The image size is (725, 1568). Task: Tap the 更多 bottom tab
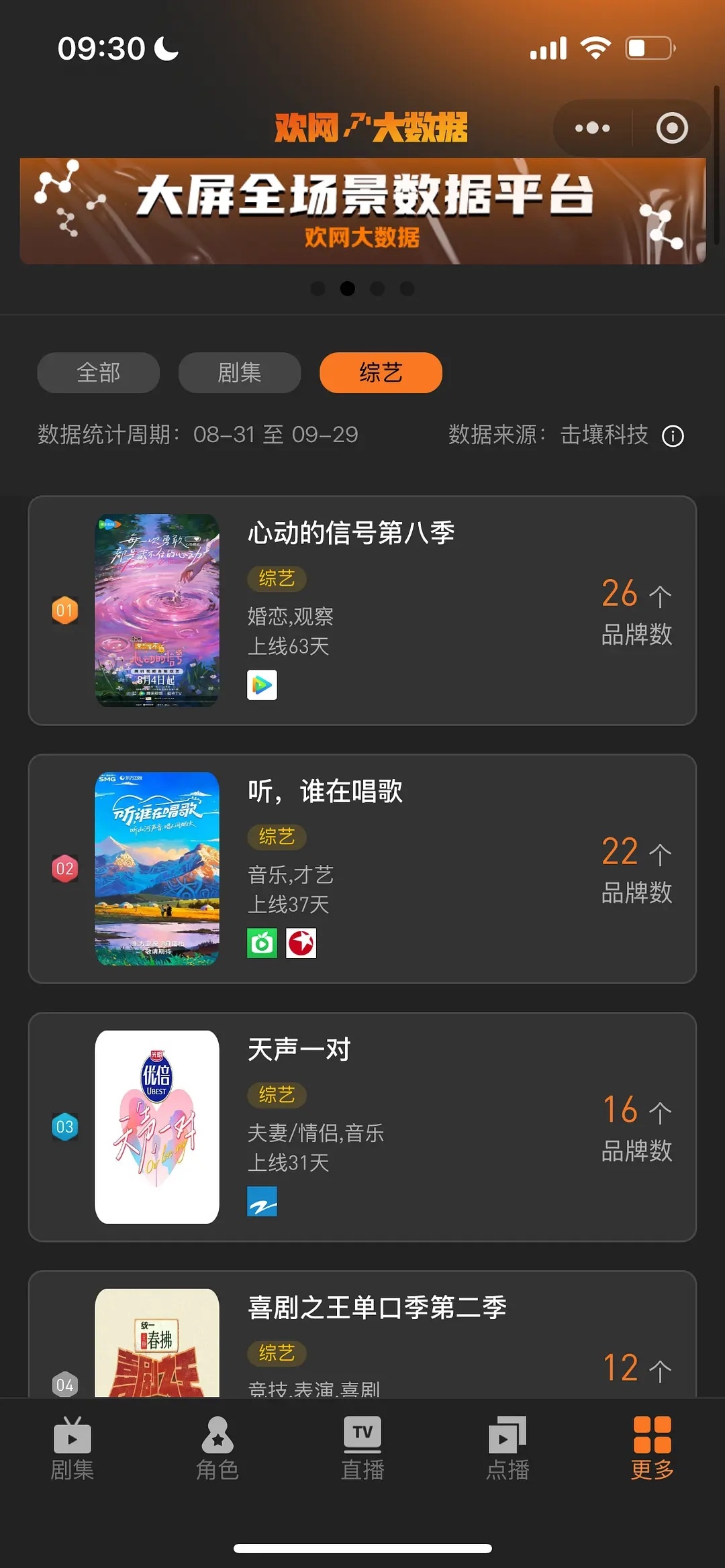click(652, 1449)
